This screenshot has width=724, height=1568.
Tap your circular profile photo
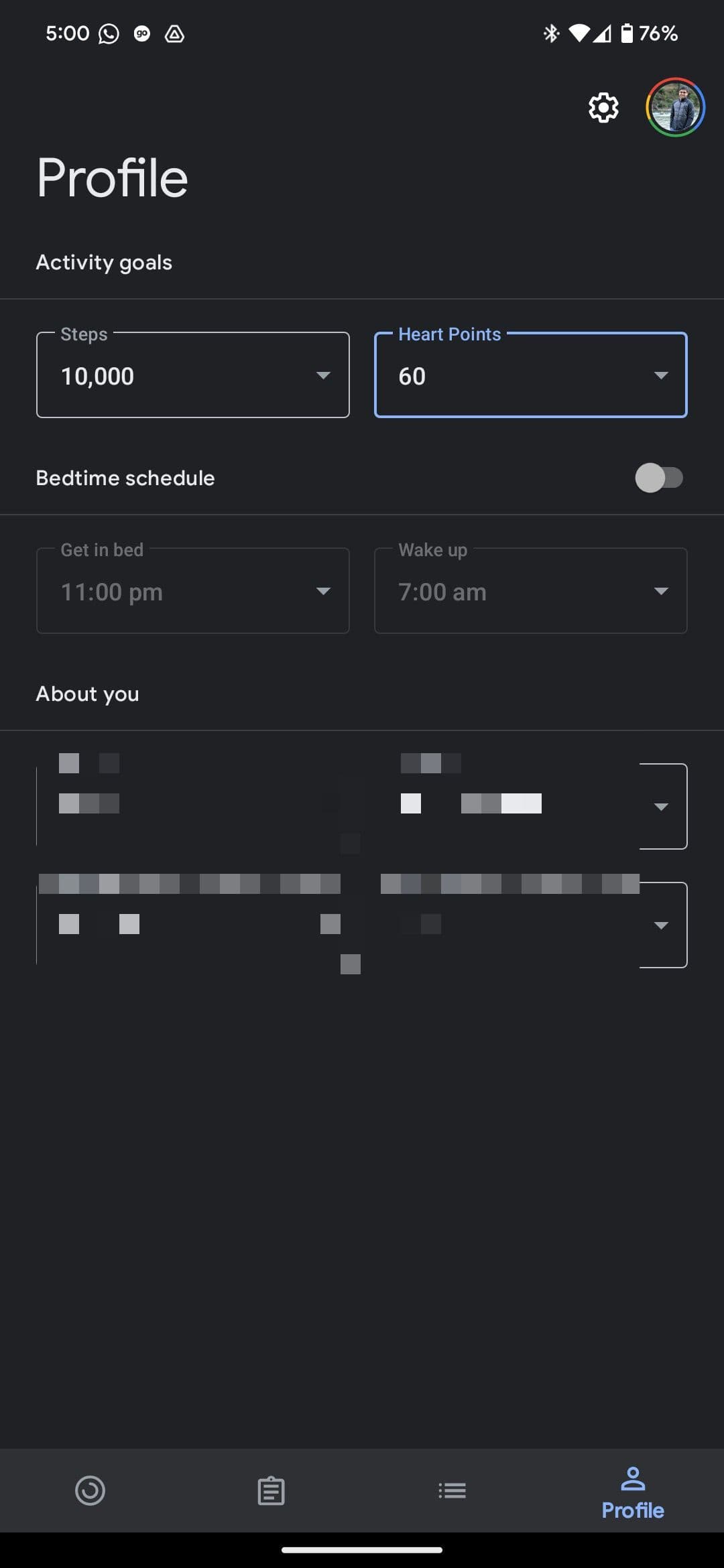pyautogui.click(x=675, y=107)
